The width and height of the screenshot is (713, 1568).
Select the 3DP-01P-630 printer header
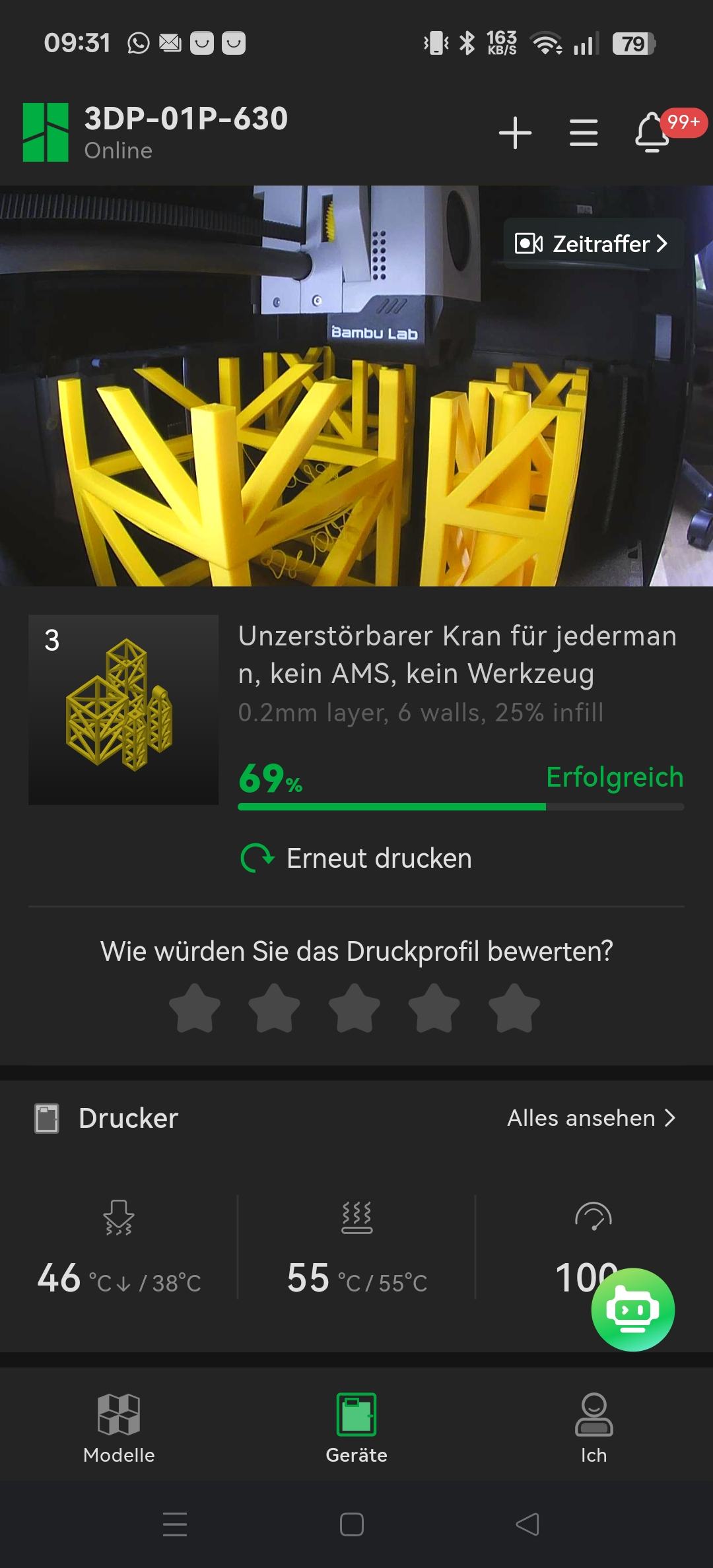tap(185, 132)
